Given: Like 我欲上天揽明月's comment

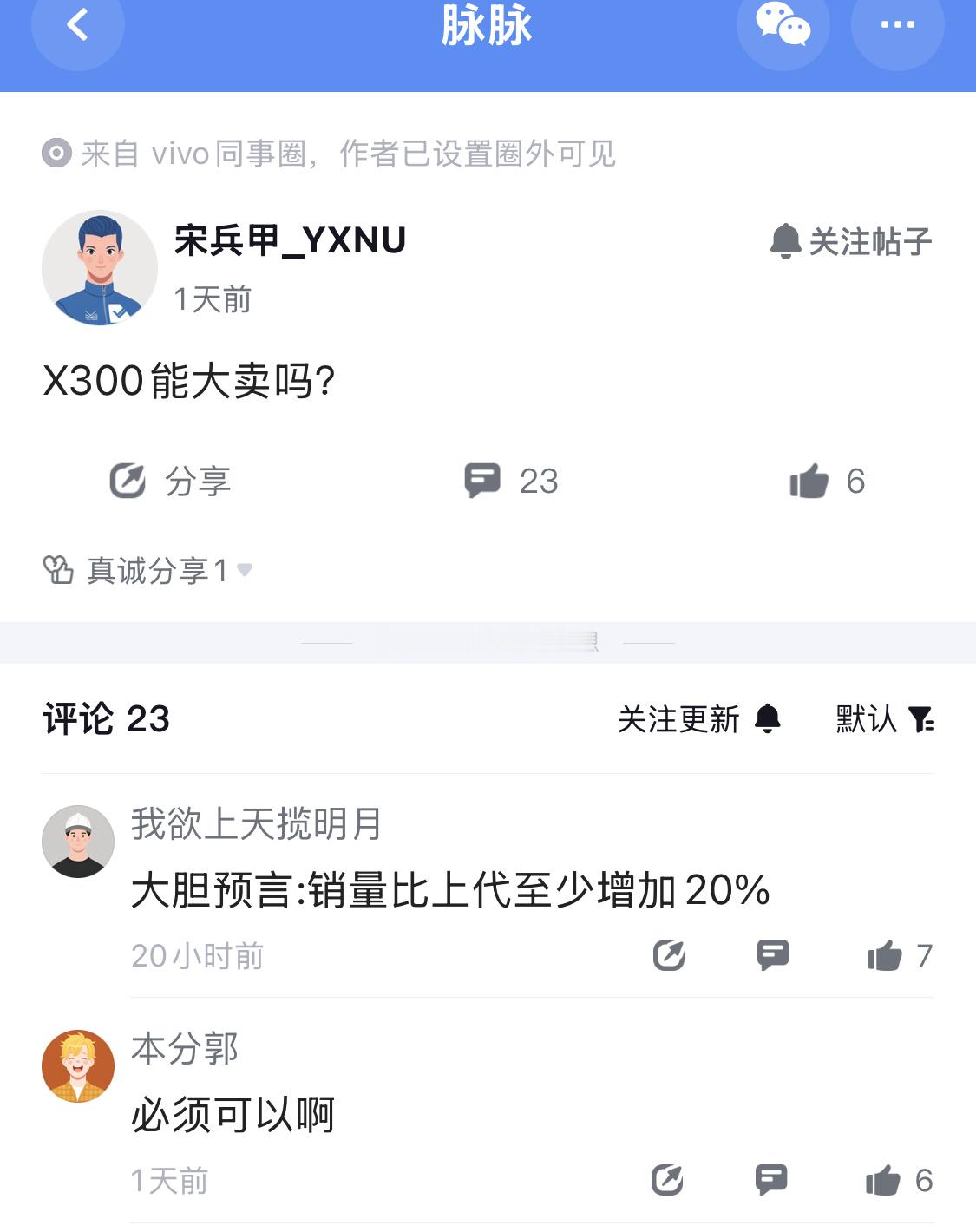Looking at the screenshot, I should coord(898,955).
